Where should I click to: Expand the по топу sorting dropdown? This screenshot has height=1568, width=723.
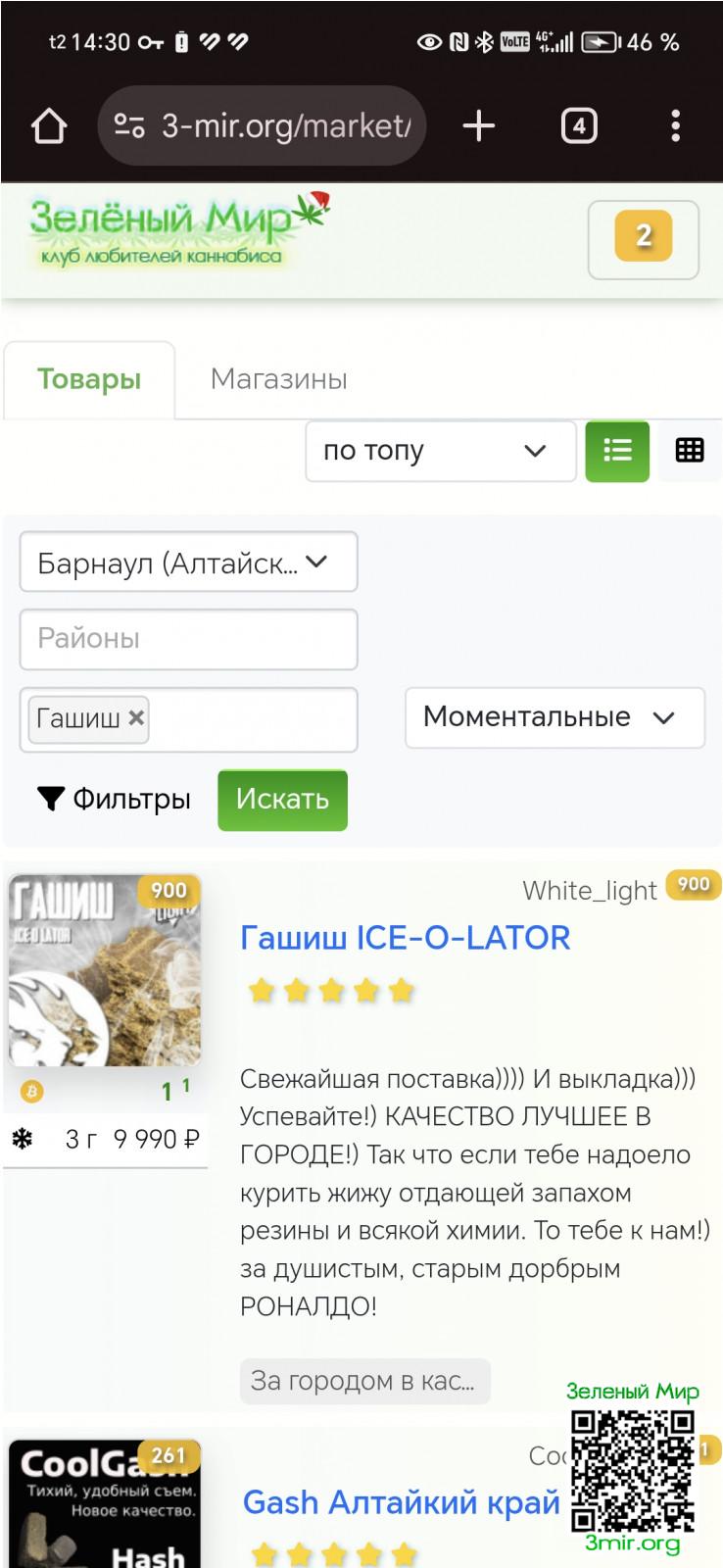[440, 451]
